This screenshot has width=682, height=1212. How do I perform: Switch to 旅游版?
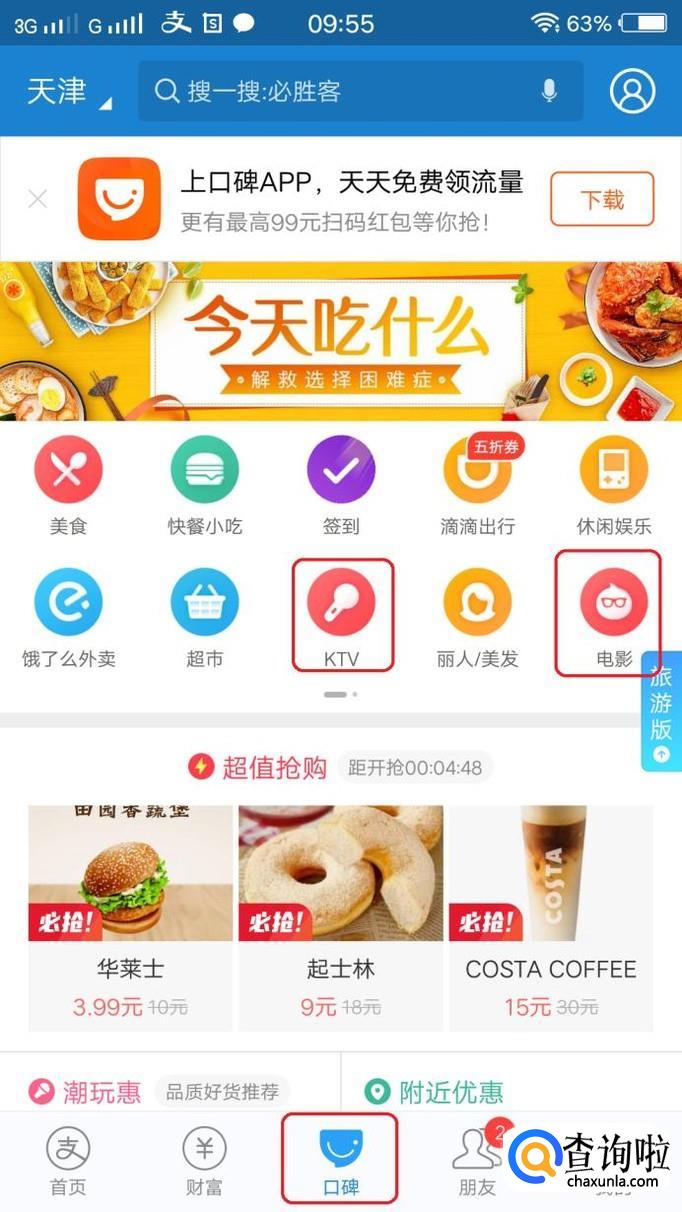[661, 710]
